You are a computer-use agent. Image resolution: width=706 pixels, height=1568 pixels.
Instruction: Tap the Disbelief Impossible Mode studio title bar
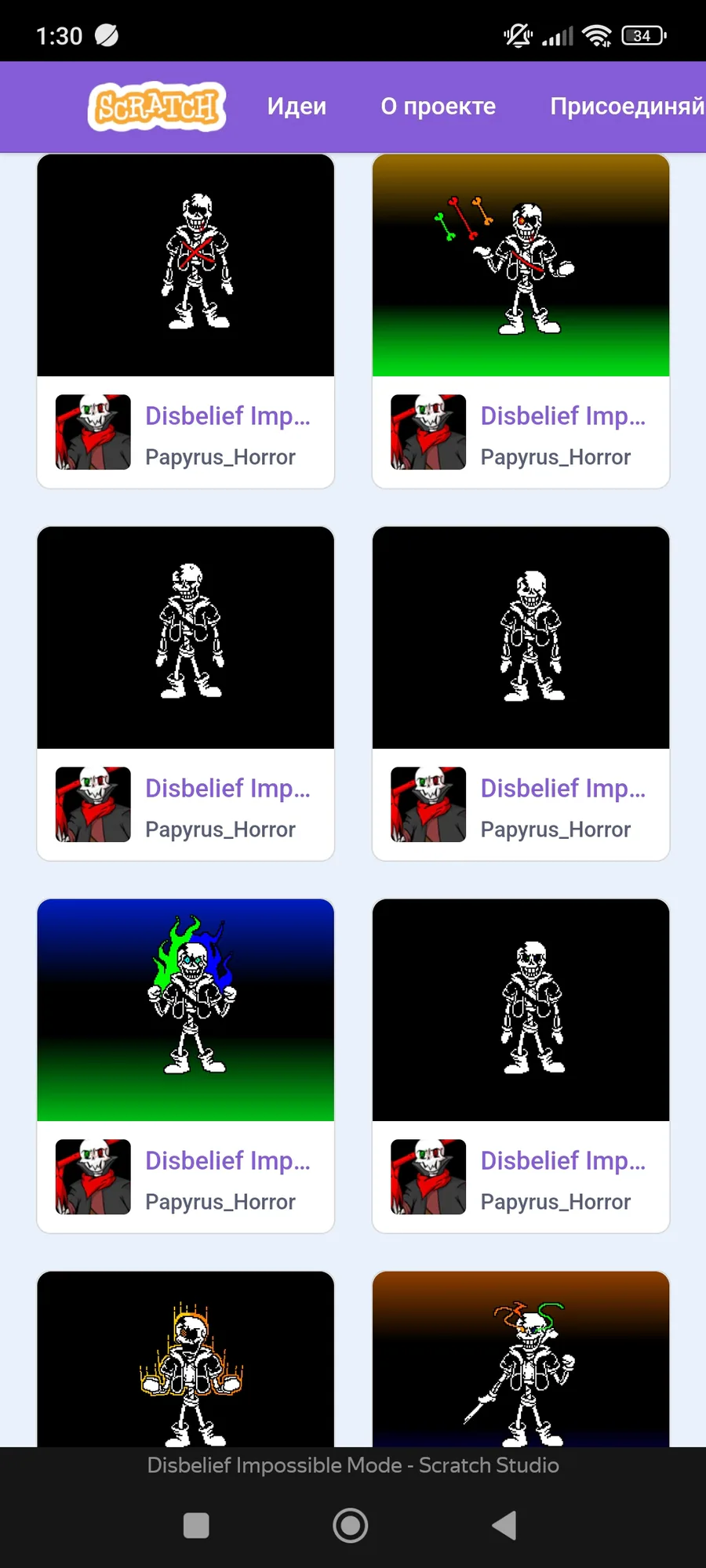(x=353, y=1465)
